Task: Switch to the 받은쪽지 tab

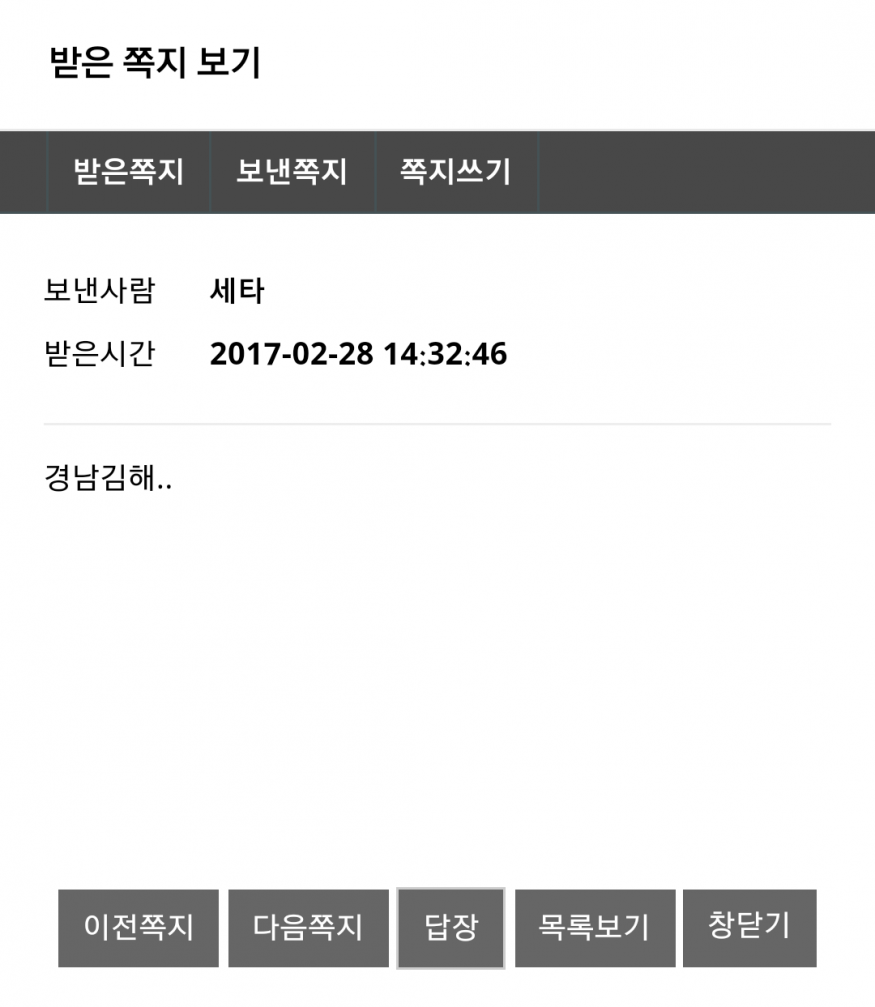Action: (x=129, y=172)
